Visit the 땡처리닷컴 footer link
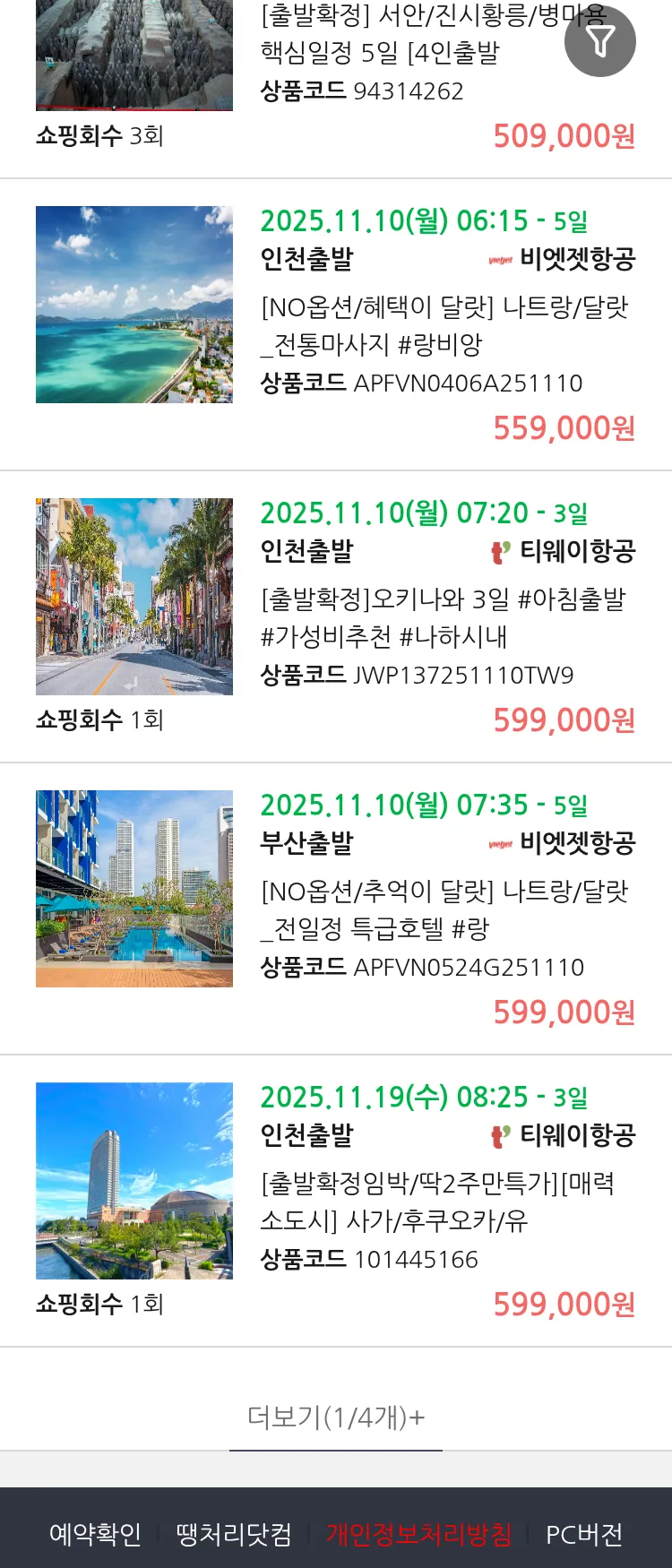The width and height of the screenshot is (672, 1568). click(234, 1534)
